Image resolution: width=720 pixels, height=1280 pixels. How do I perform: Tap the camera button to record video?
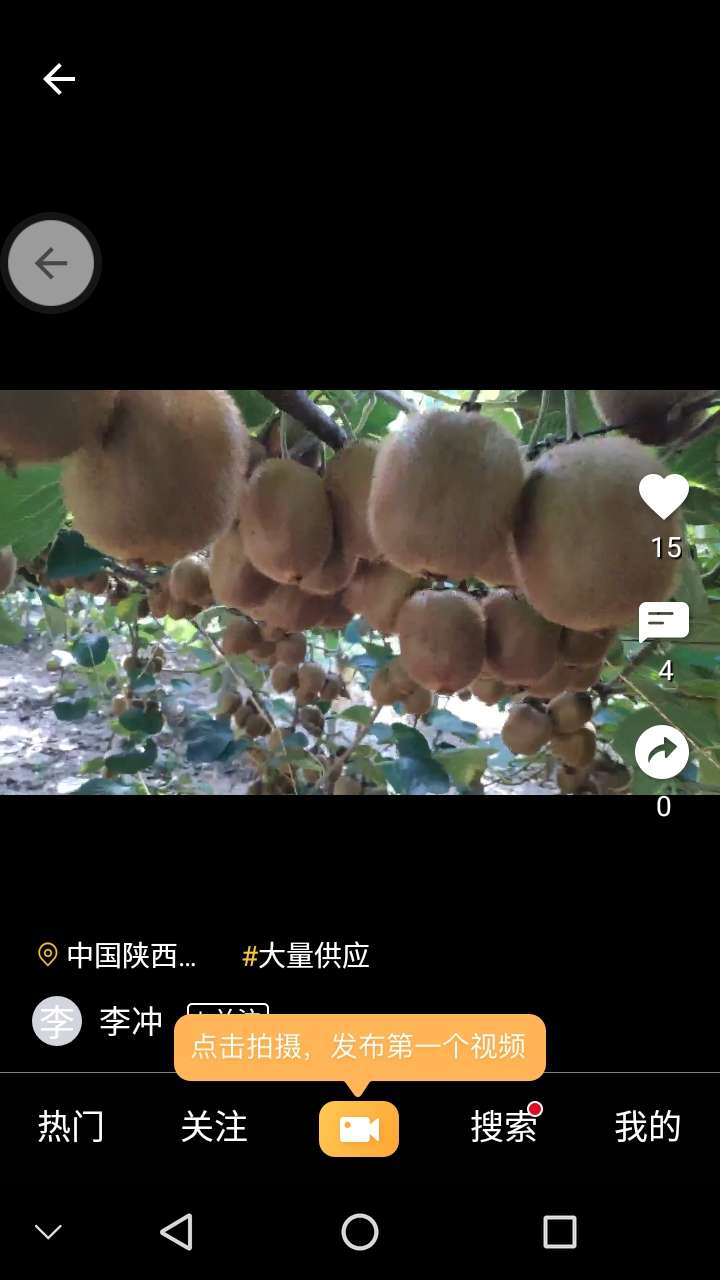(x=359, y=1129)
